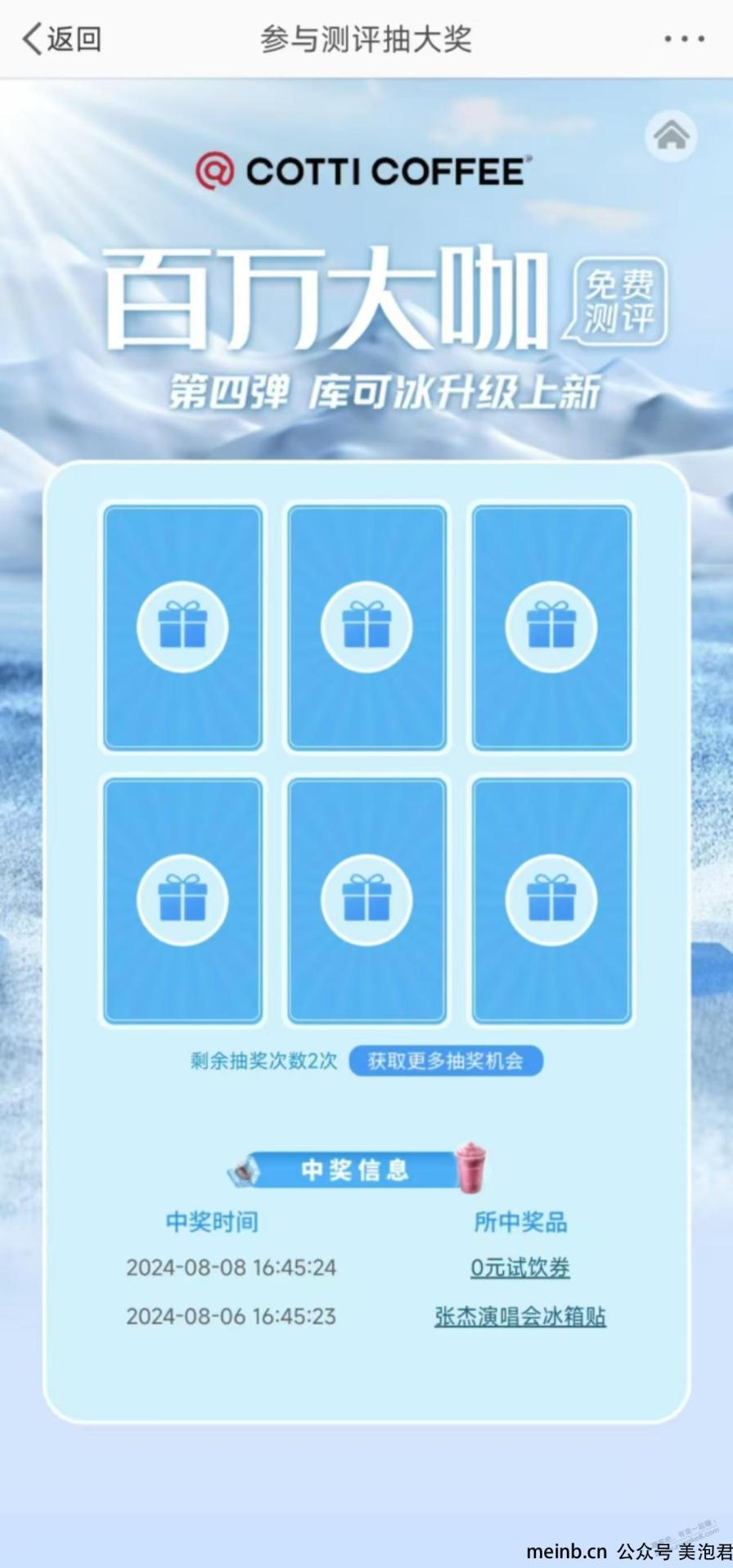
Task: Go to the home page icon
Action: pos(671,136)
